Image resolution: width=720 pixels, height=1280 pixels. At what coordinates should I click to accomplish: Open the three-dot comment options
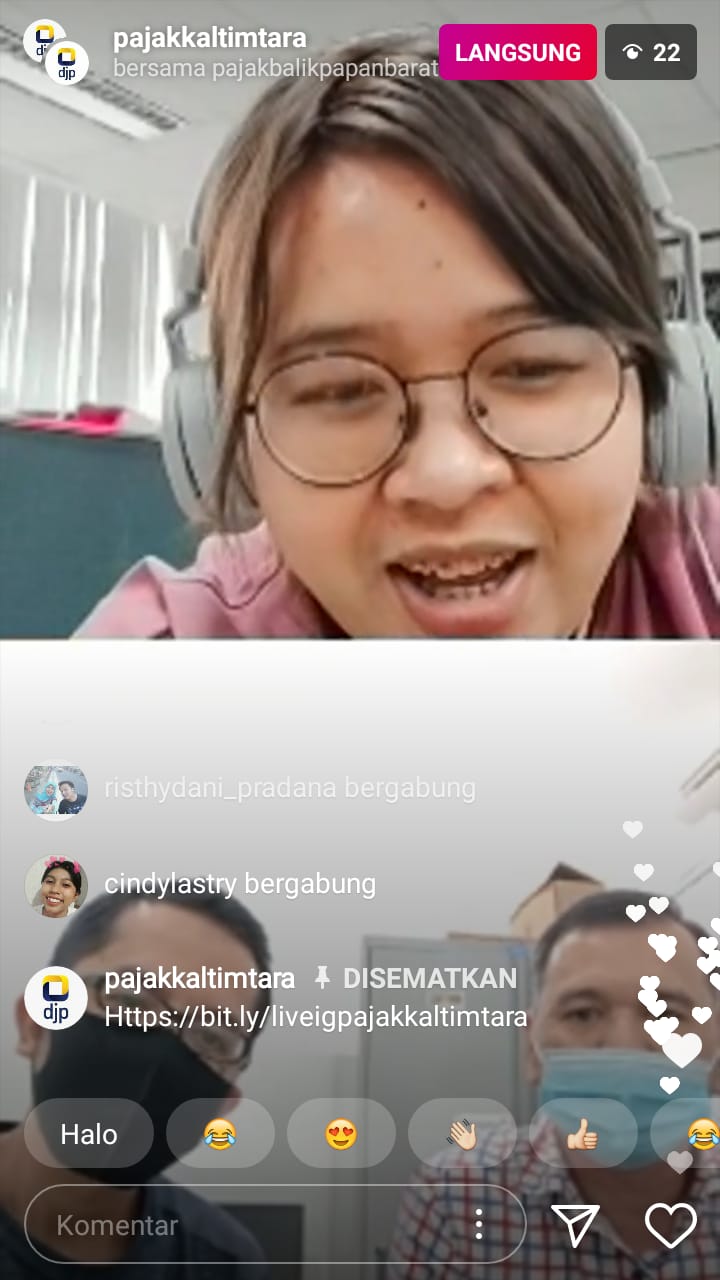pyautogui.click(x=480, y=1225)
